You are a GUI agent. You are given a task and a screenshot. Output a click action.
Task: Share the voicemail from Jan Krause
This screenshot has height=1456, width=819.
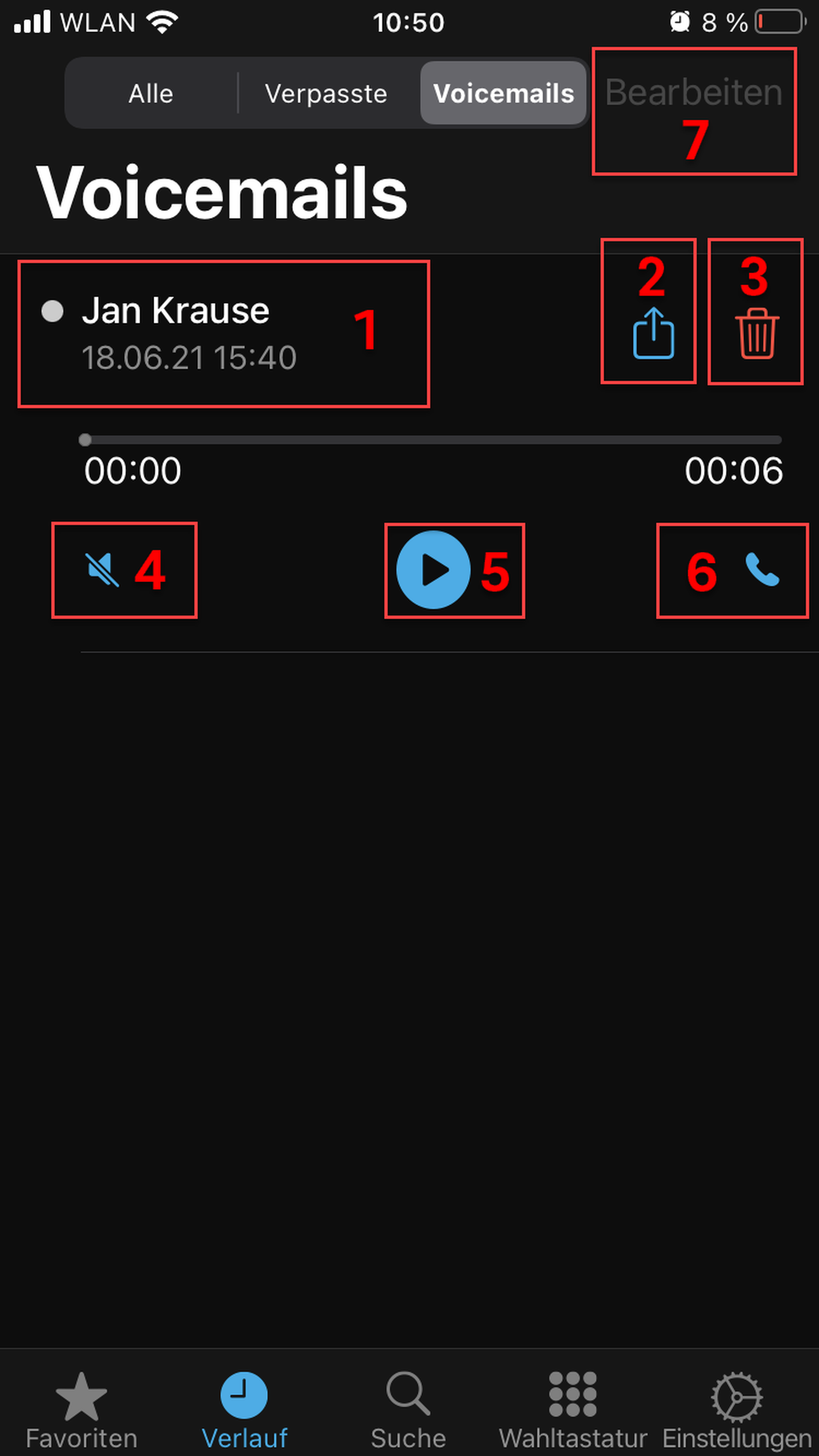coord(653,334)
